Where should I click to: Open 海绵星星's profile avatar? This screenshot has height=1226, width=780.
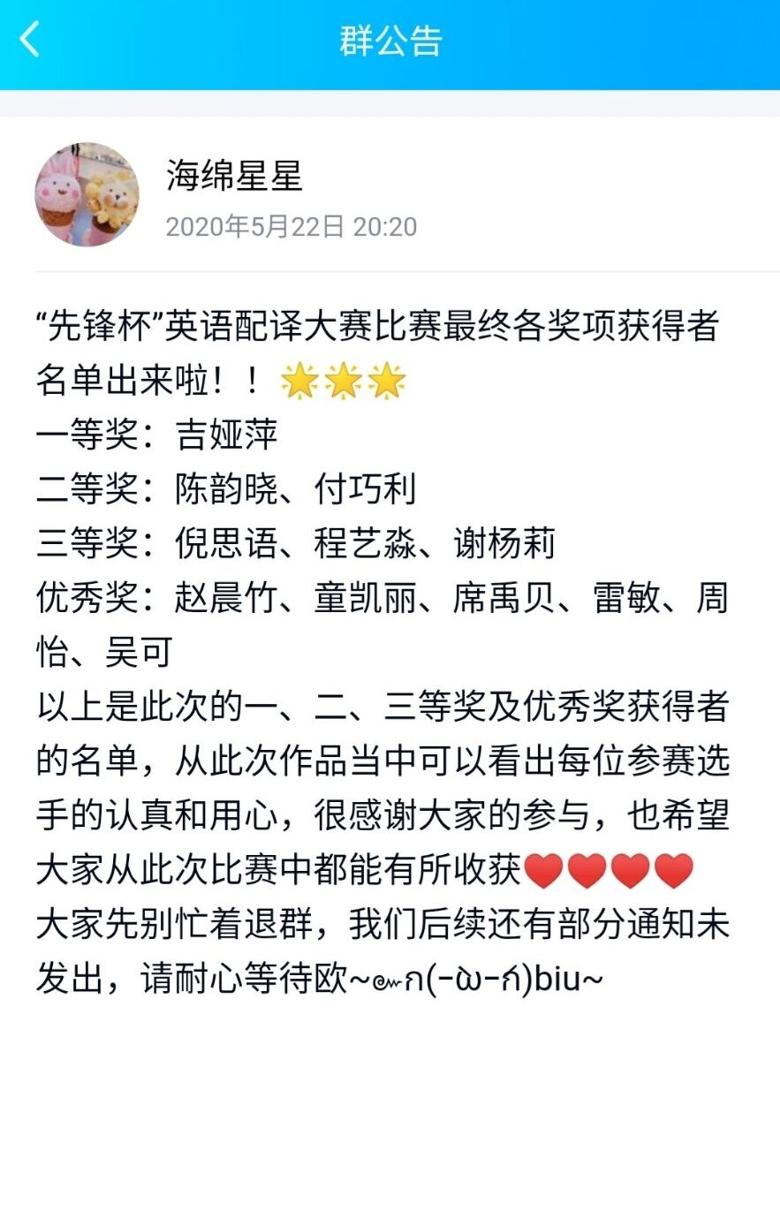(x=87, y=193)
